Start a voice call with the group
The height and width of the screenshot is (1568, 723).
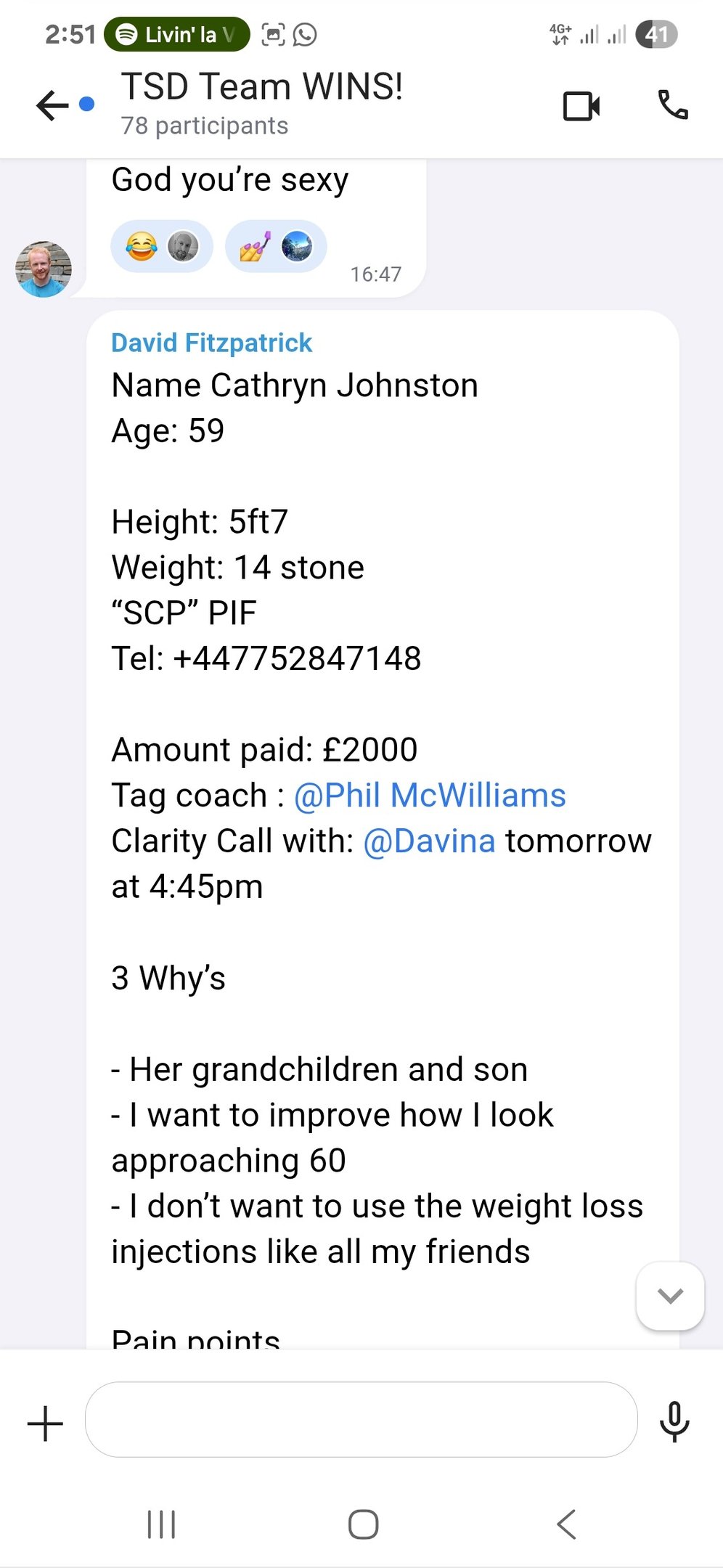pyautogui.click(x=673, y=106)
